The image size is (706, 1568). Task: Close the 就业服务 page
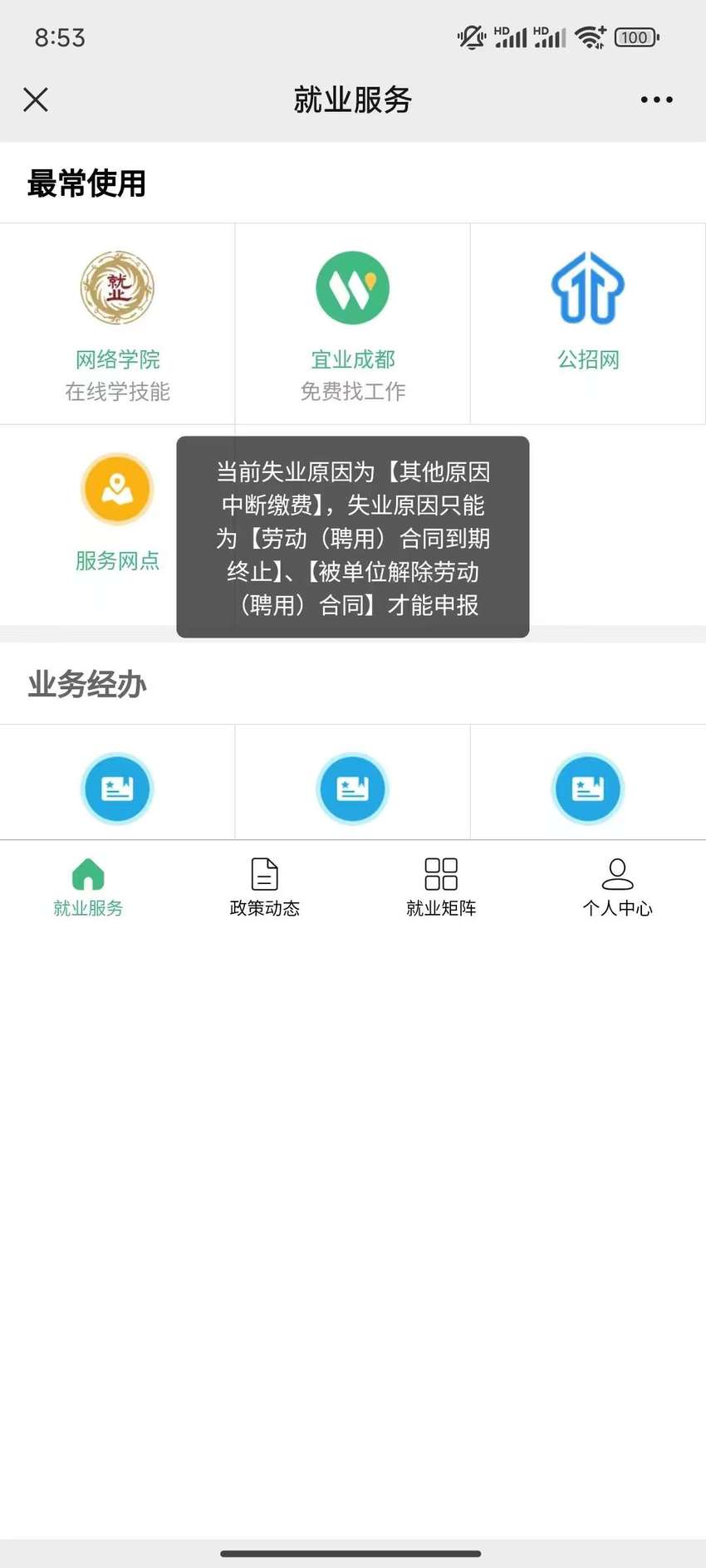[36, 100]
